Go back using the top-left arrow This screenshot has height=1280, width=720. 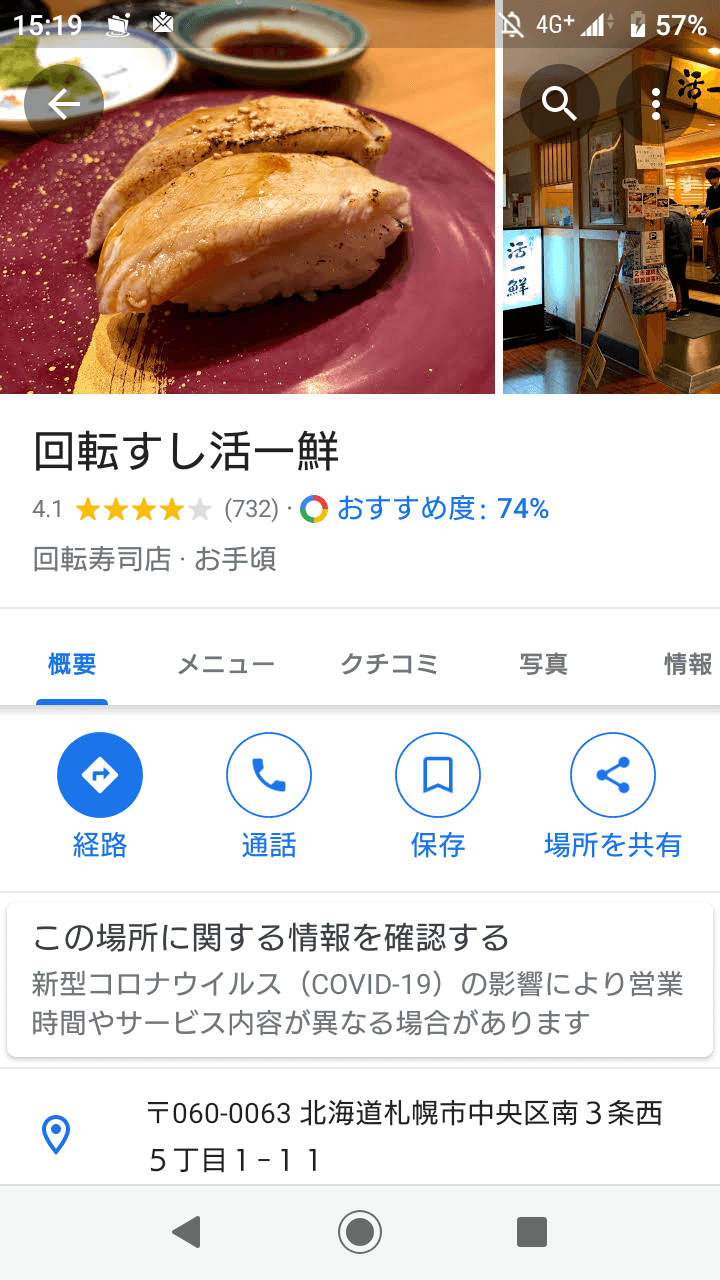point(64,104)
